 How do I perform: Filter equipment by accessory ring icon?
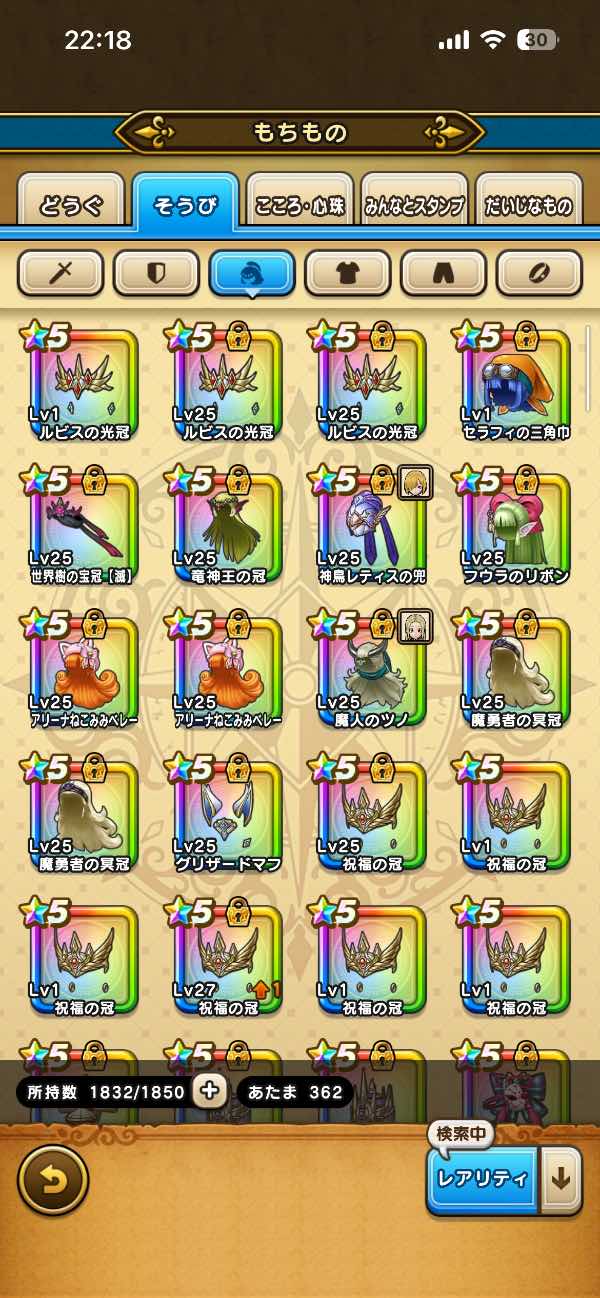tap(539, 272)
